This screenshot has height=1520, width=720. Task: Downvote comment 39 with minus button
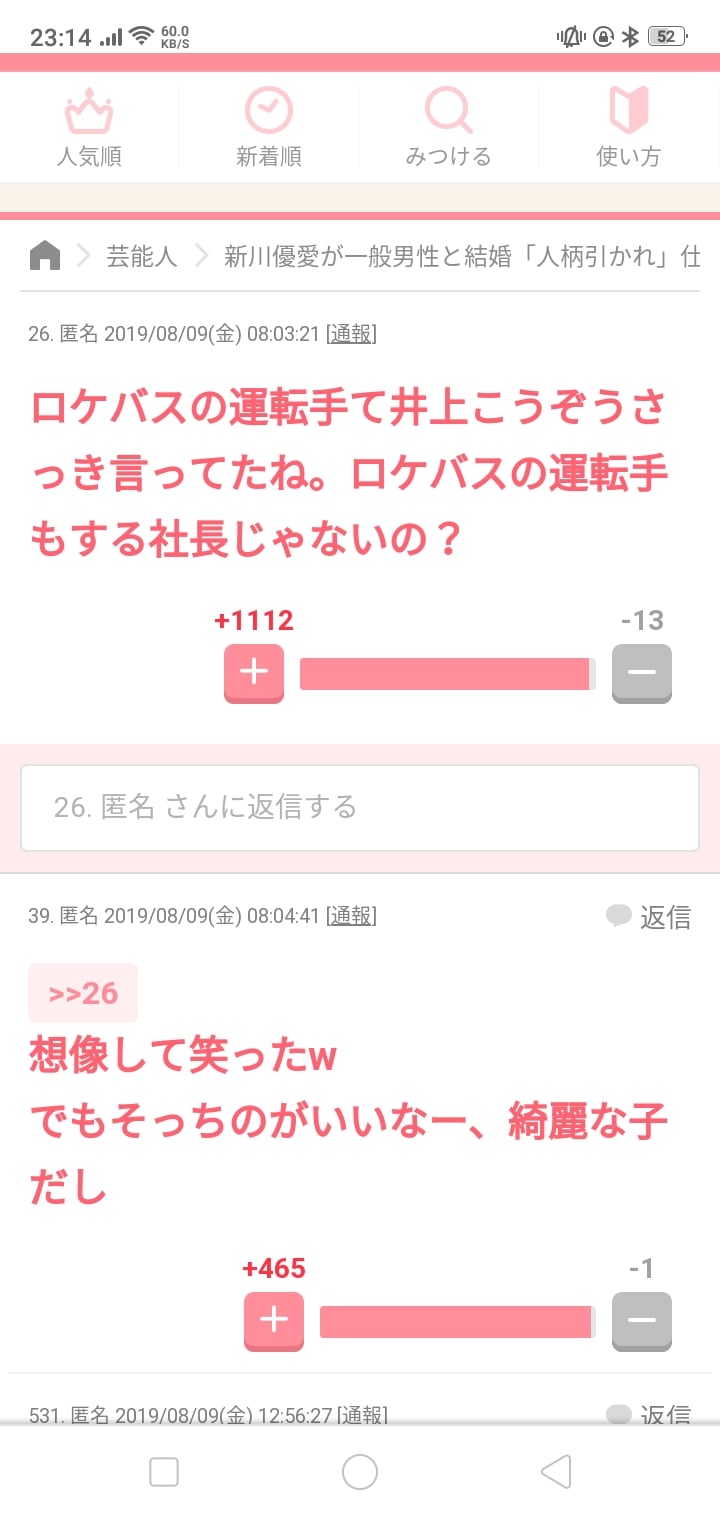click(x=641, y=1321)
